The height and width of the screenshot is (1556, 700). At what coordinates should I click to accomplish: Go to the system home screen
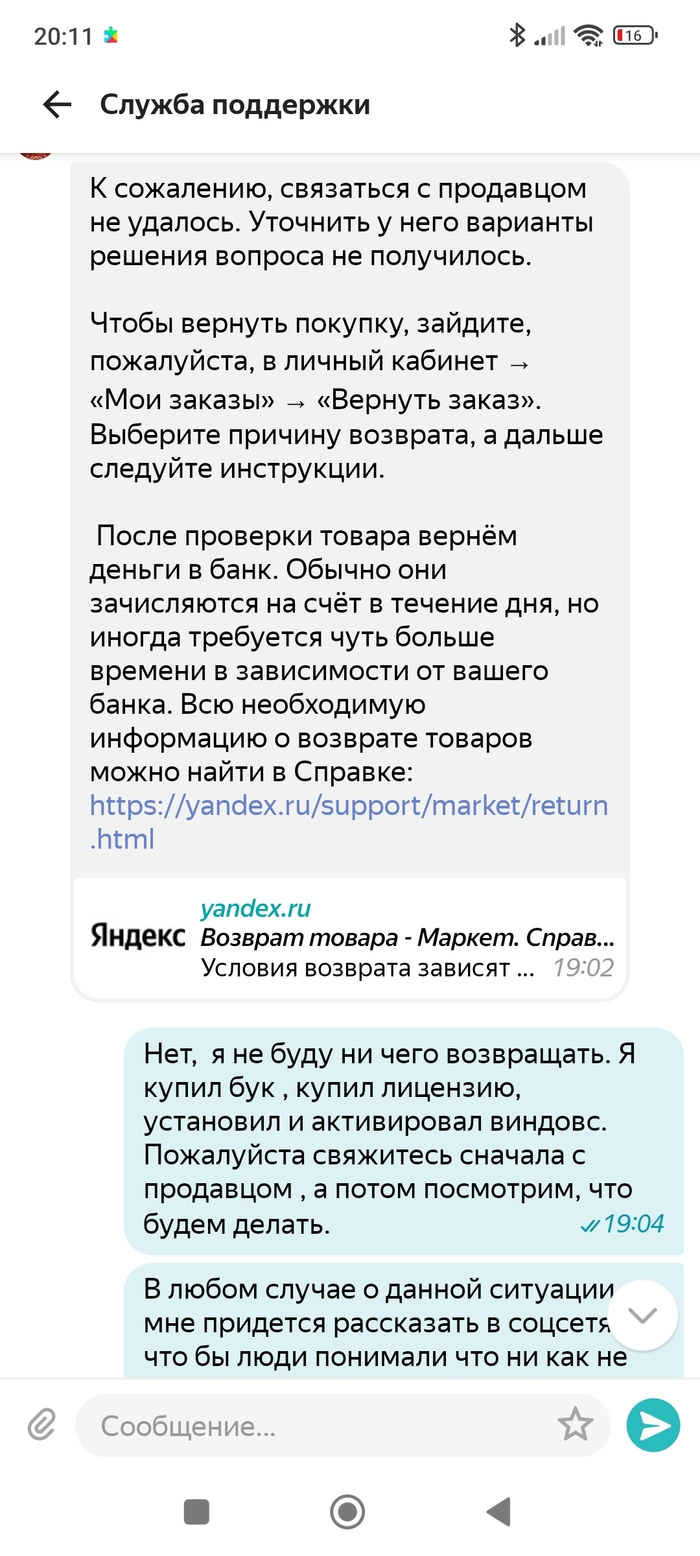click(x=347, y=1510)
